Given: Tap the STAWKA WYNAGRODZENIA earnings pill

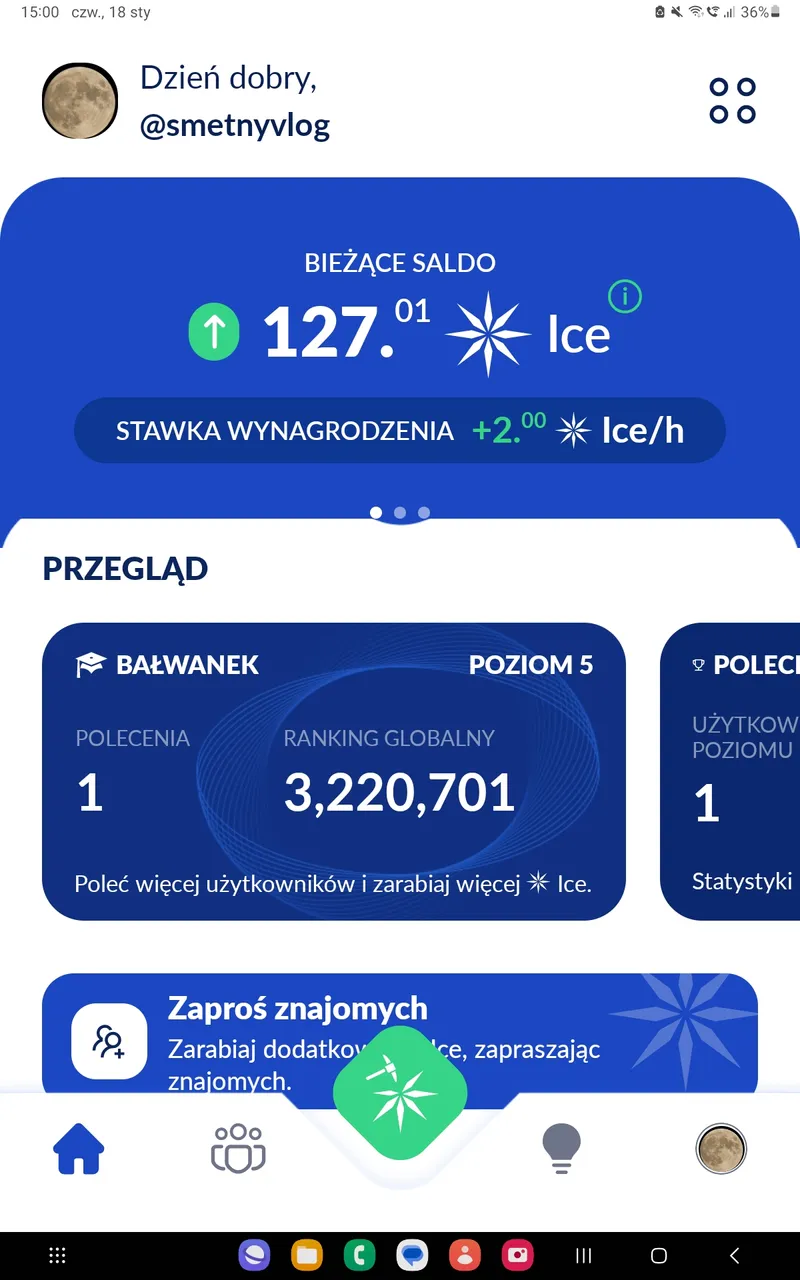Looking at the screenshot, I should click(399, 429).
